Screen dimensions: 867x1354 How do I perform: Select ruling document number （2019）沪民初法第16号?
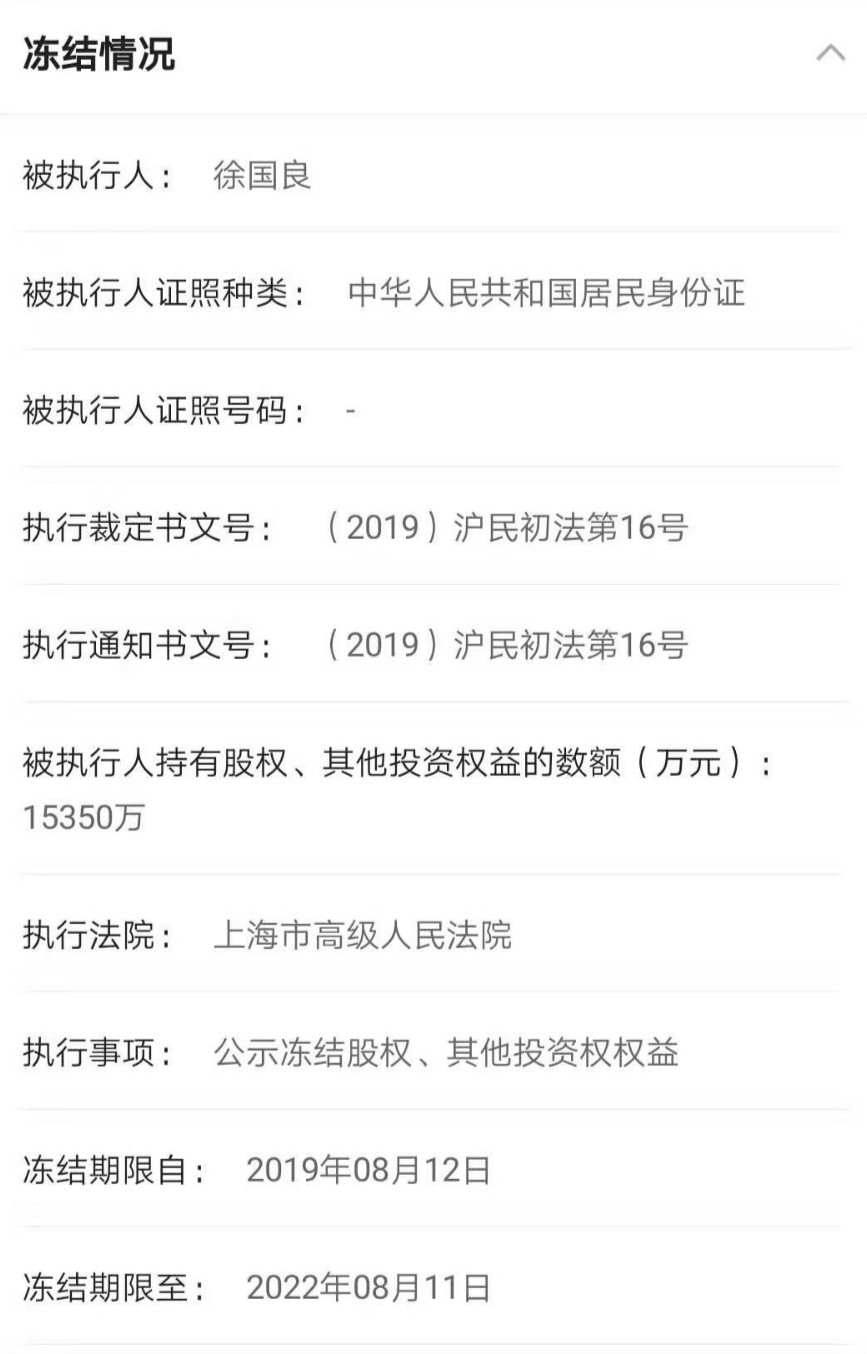(500, 527)
